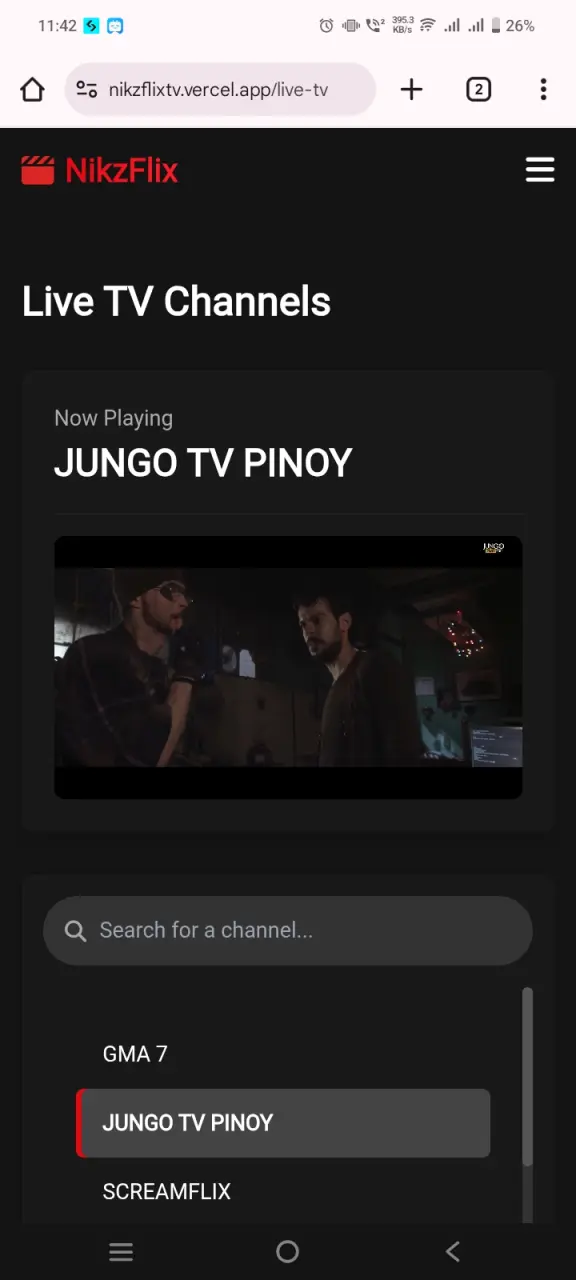Focus the channel search field
Image resolution: width=576 pixels, height=1280 pixels.
pos(288,930)
